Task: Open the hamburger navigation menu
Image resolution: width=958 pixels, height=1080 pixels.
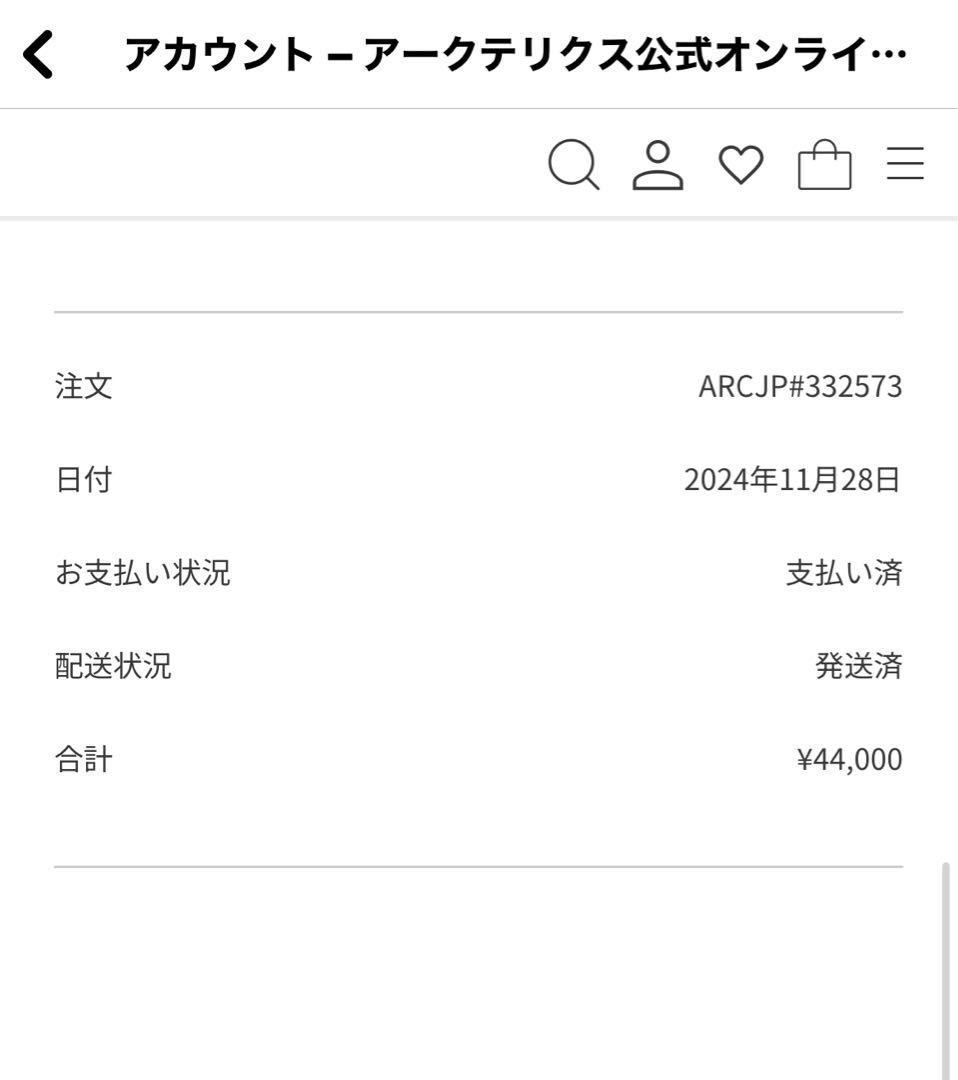Action: tap(905, 163)
